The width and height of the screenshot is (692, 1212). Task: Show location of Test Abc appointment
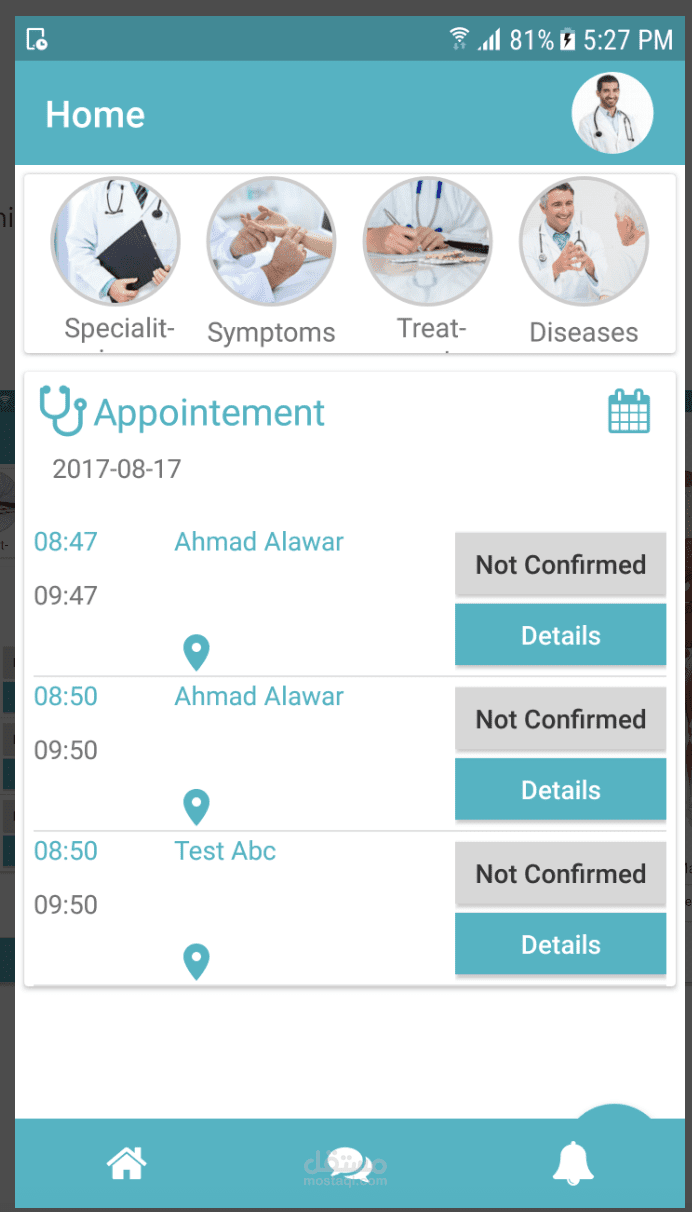pyautogui.click(x=197, y=962)
